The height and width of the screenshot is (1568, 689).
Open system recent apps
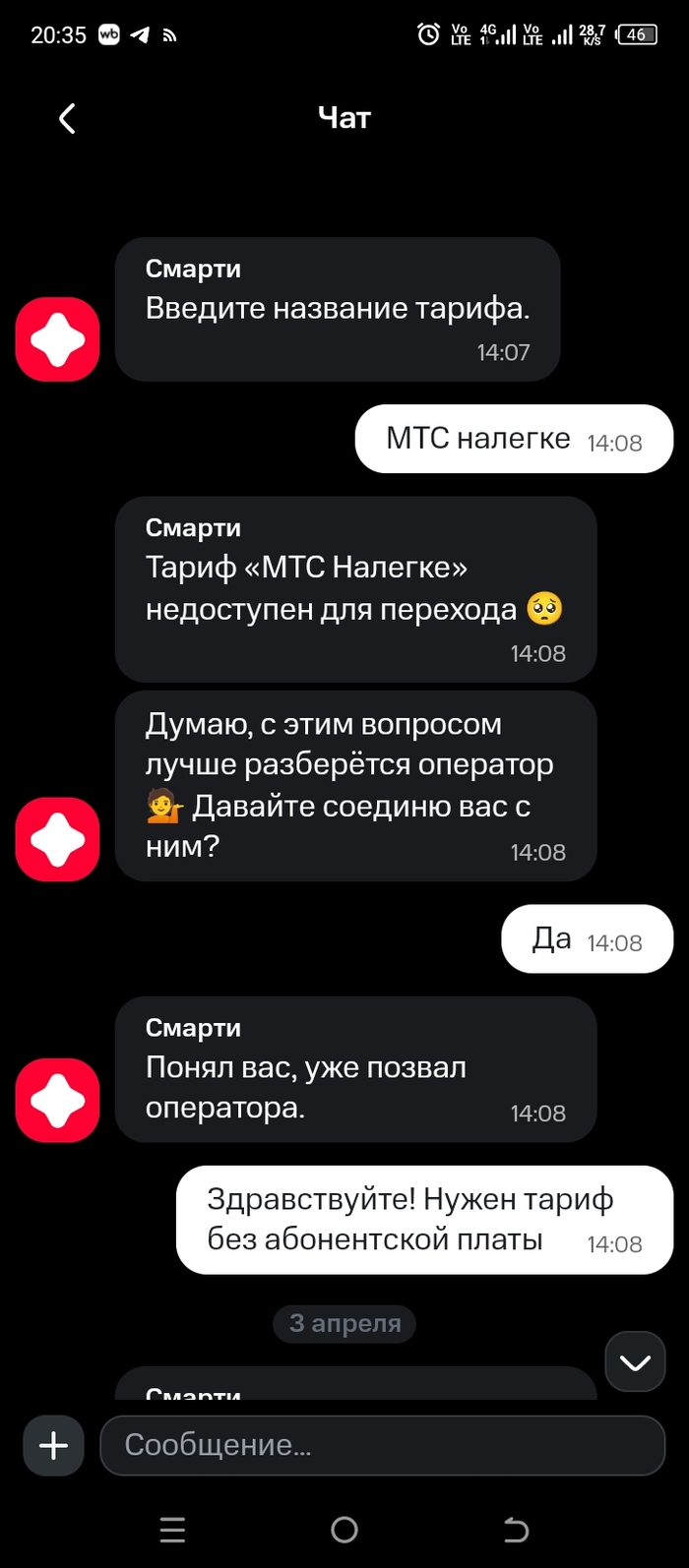click(172, 1530)
